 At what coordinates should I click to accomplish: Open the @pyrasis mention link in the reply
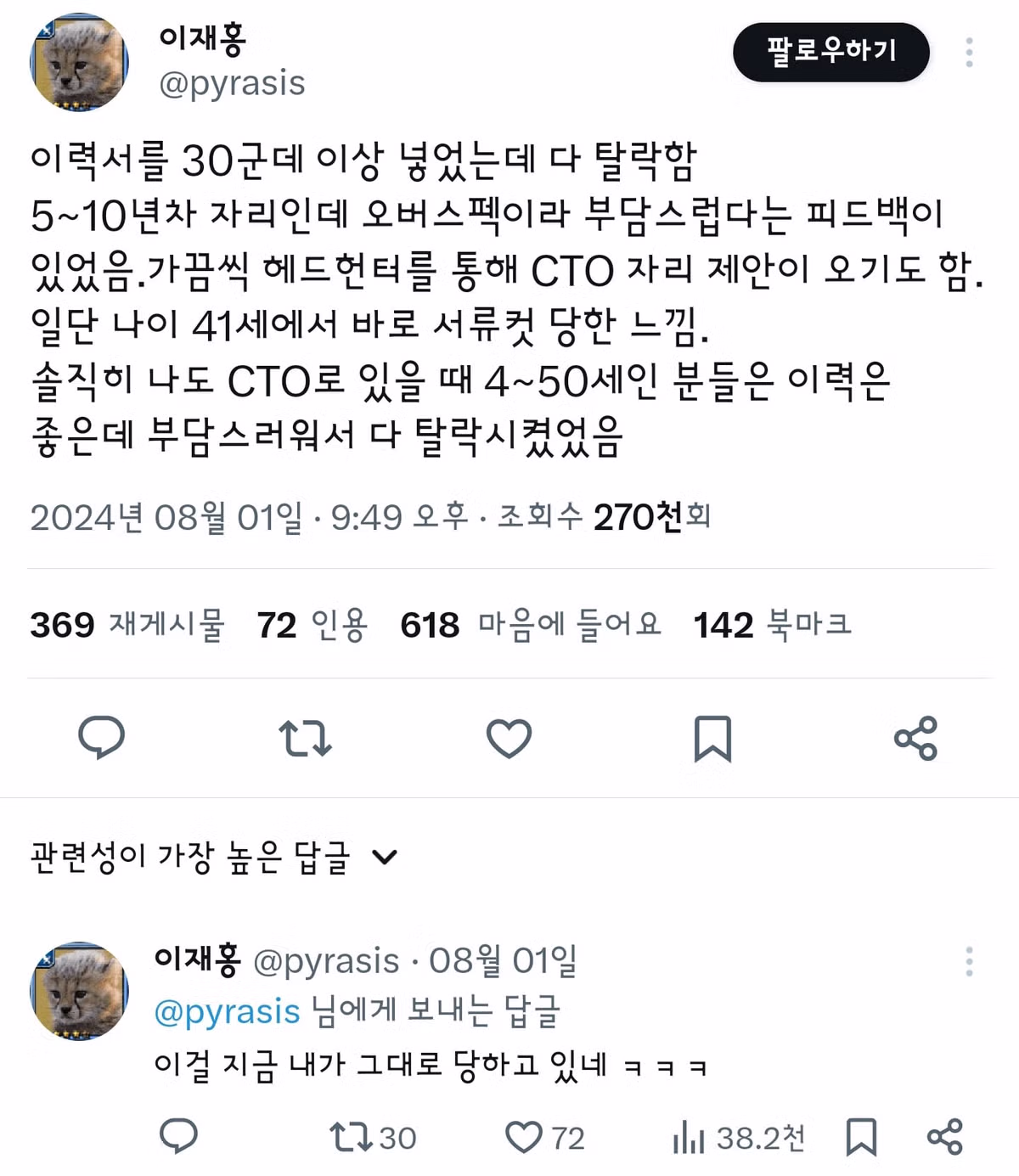227,1012
